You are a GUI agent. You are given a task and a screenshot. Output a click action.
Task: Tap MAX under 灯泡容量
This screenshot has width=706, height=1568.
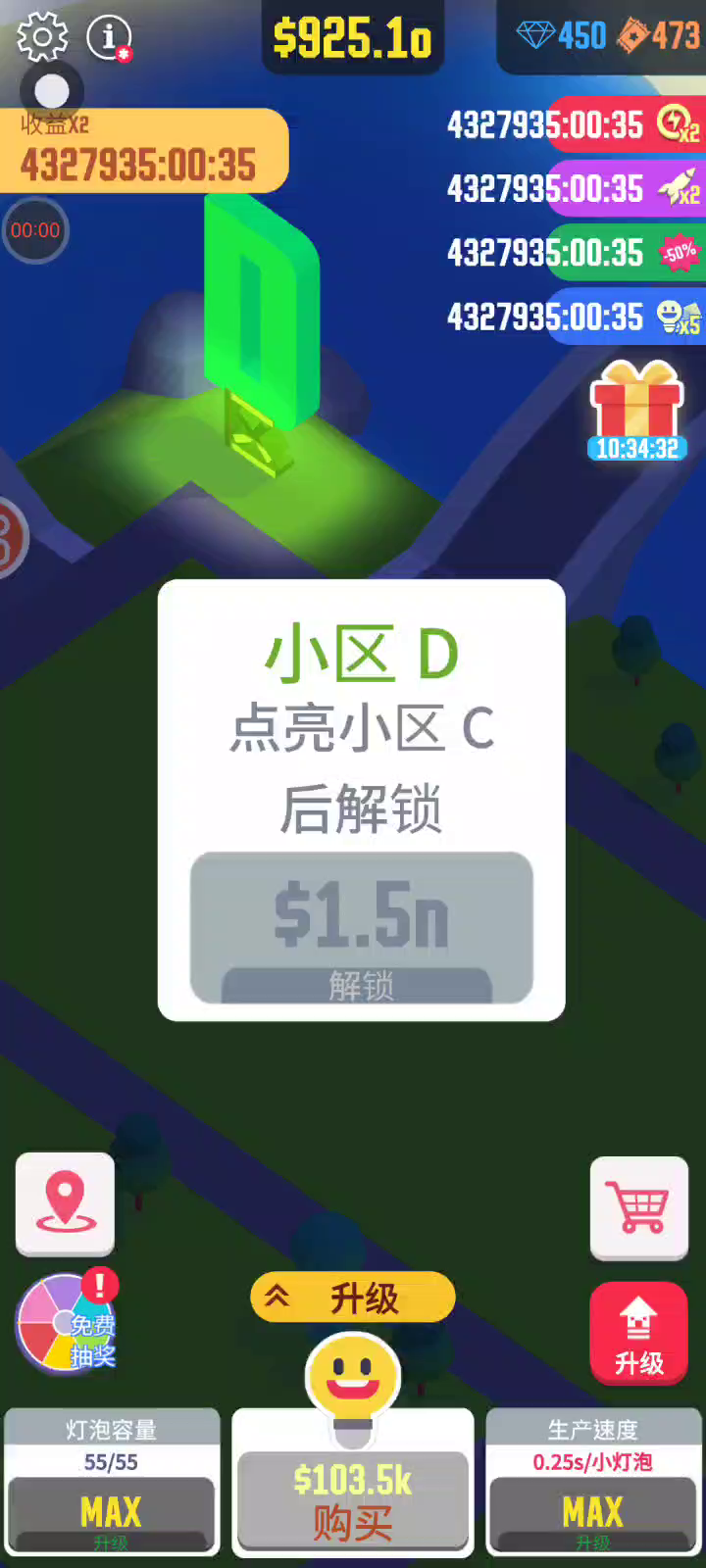point(111,1513)
